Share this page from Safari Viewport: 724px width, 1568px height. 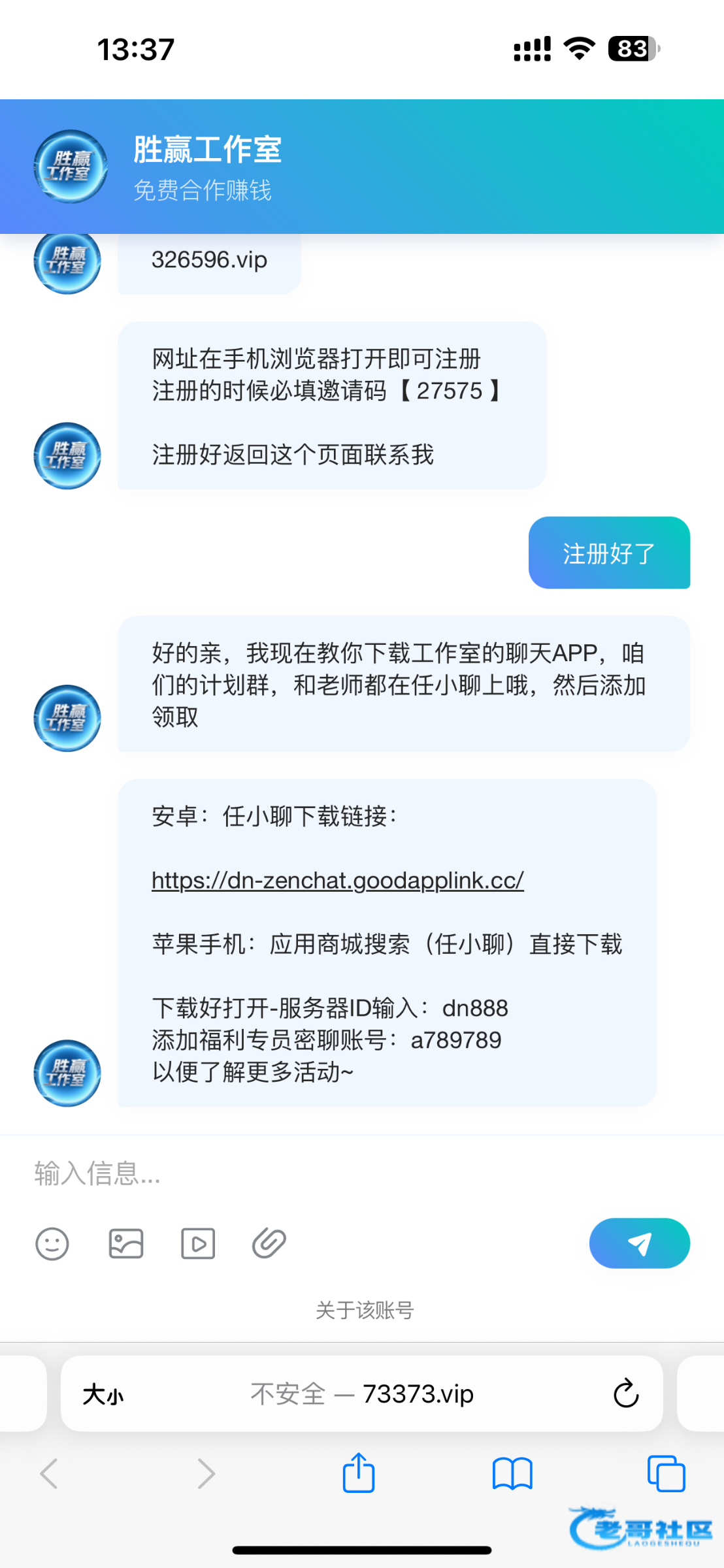359,1473
